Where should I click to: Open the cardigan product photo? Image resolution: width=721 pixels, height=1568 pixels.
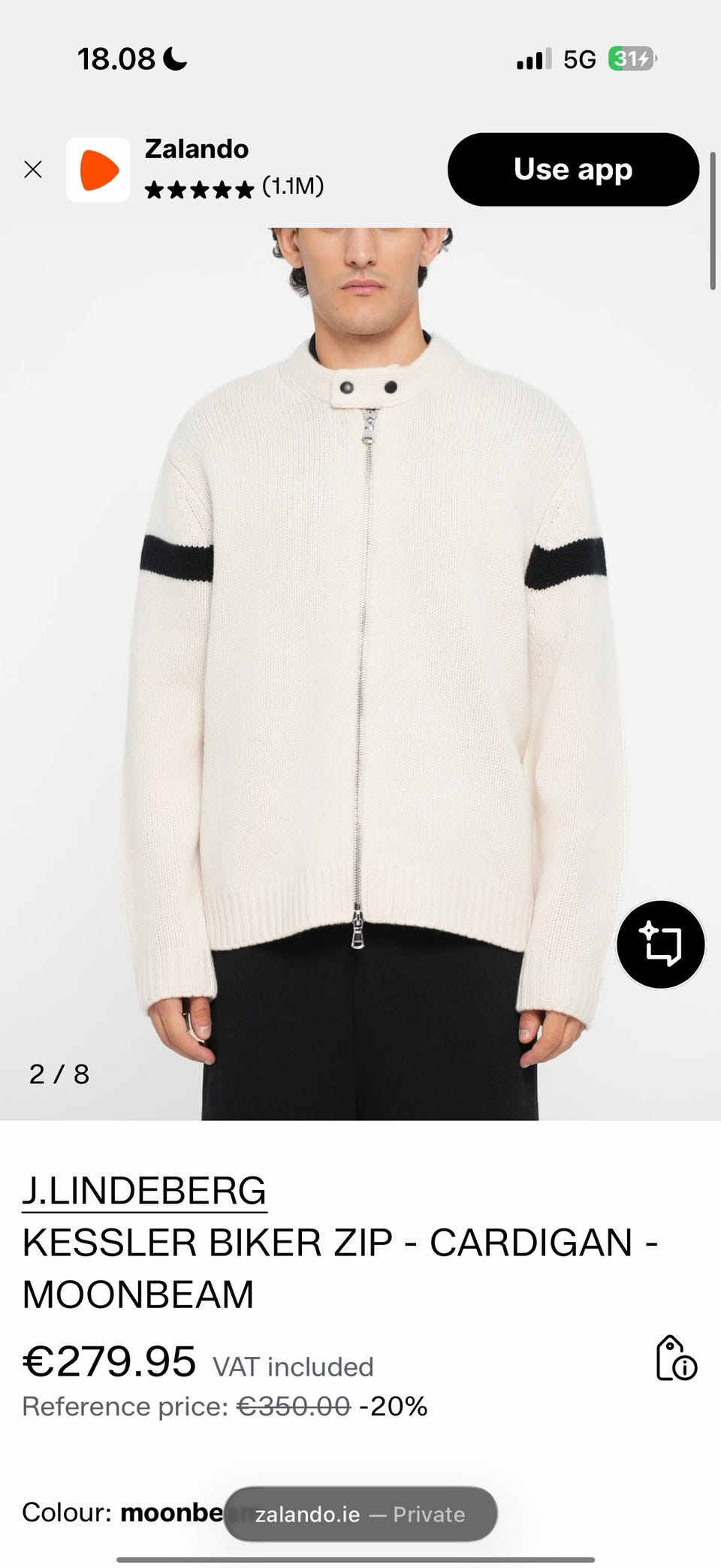360,674
